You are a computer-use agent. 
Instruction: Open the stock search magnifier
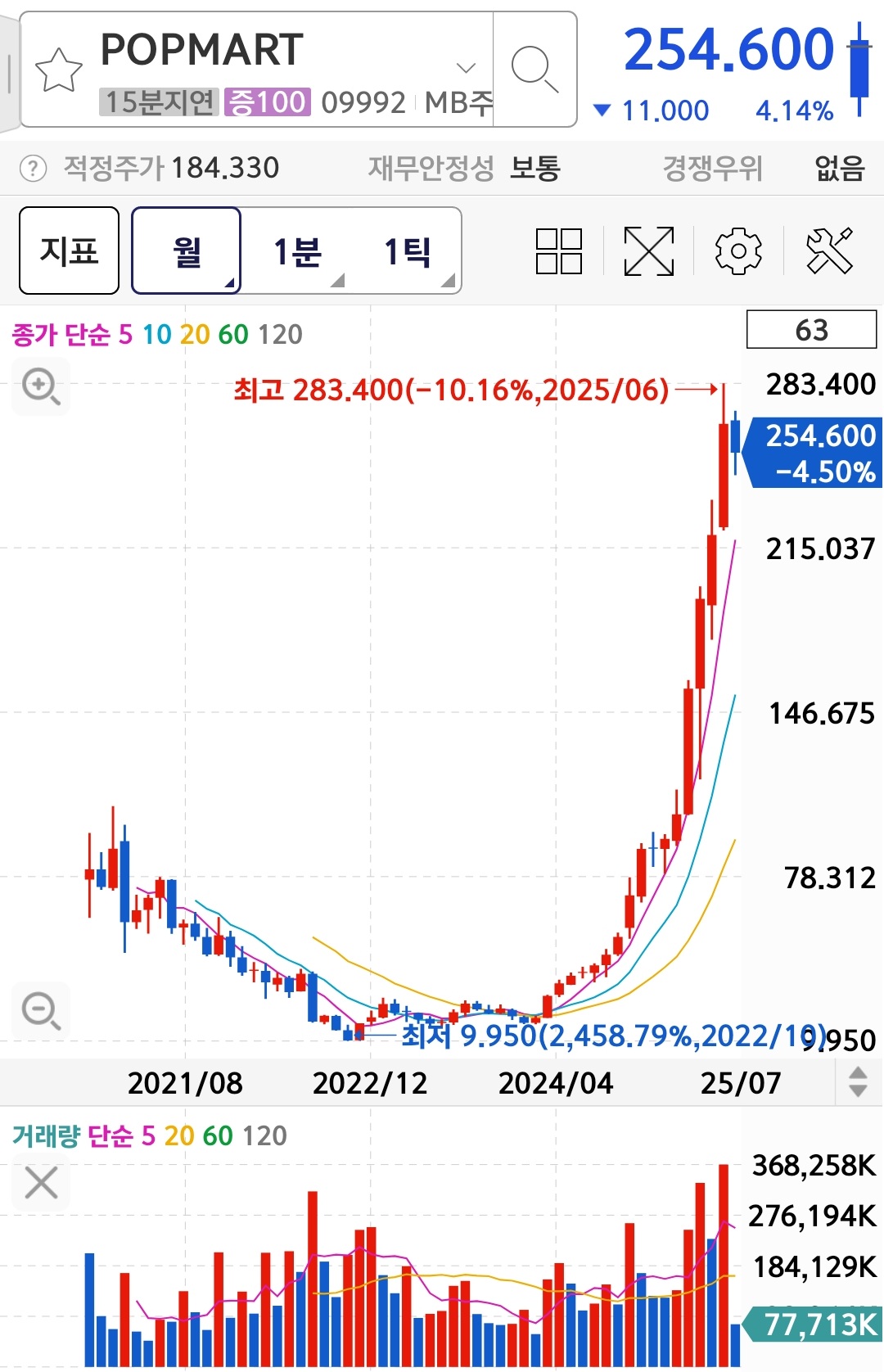(534, 70)
